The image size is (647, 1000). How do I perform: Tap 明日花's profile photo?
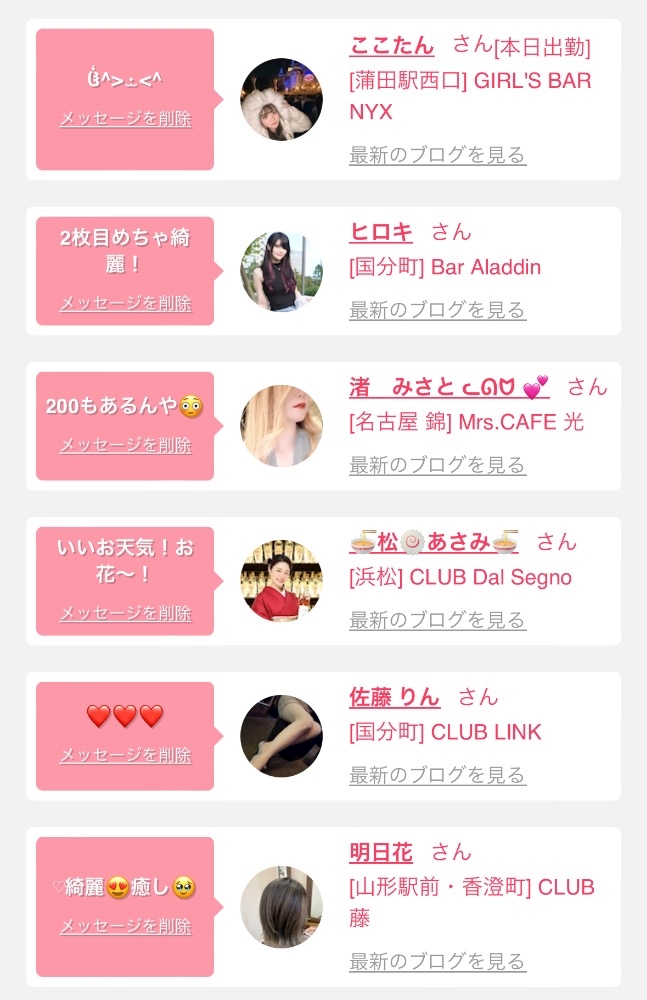[x=282, y=907]
